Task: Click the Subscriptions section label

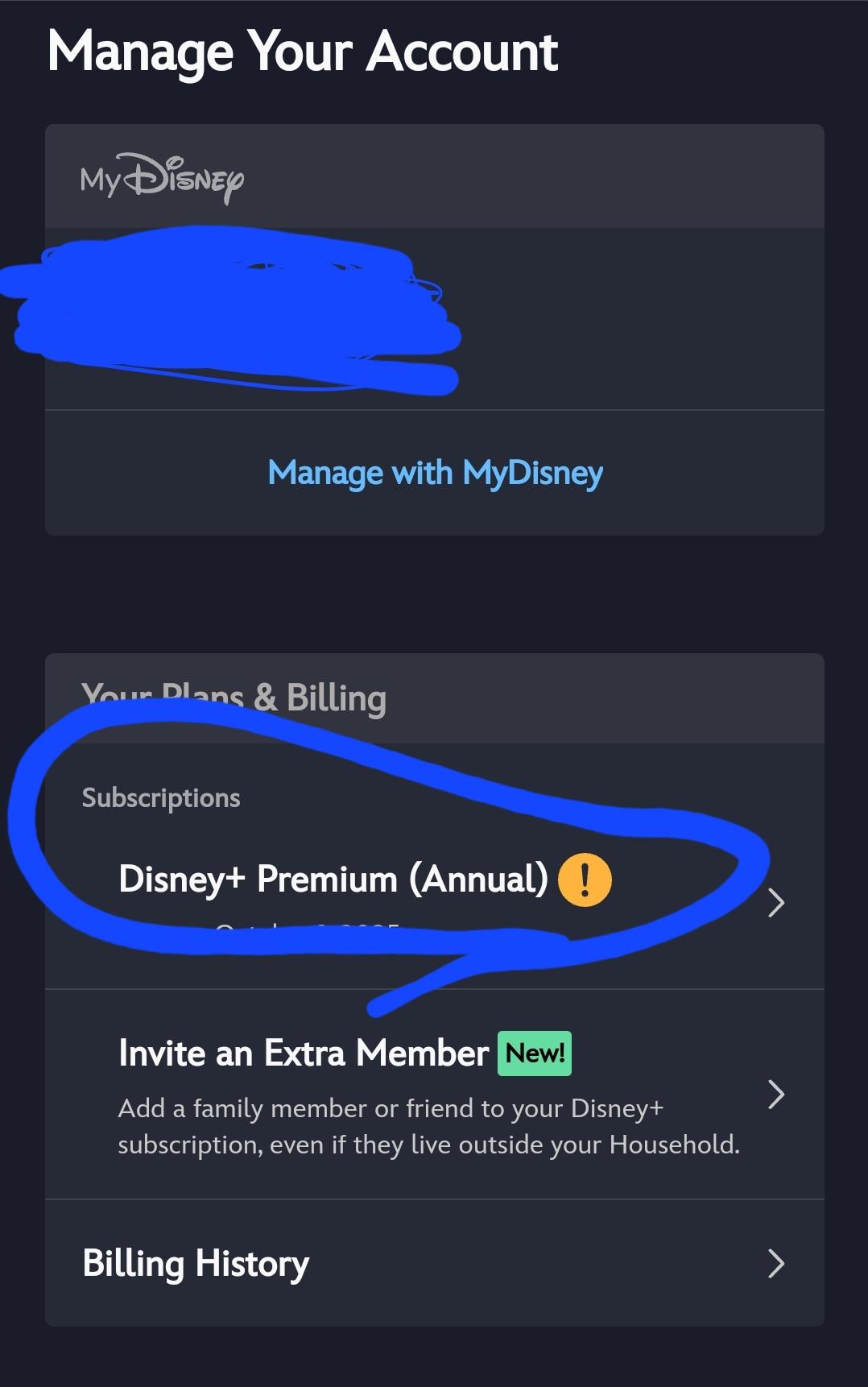Action: point(160,797)
